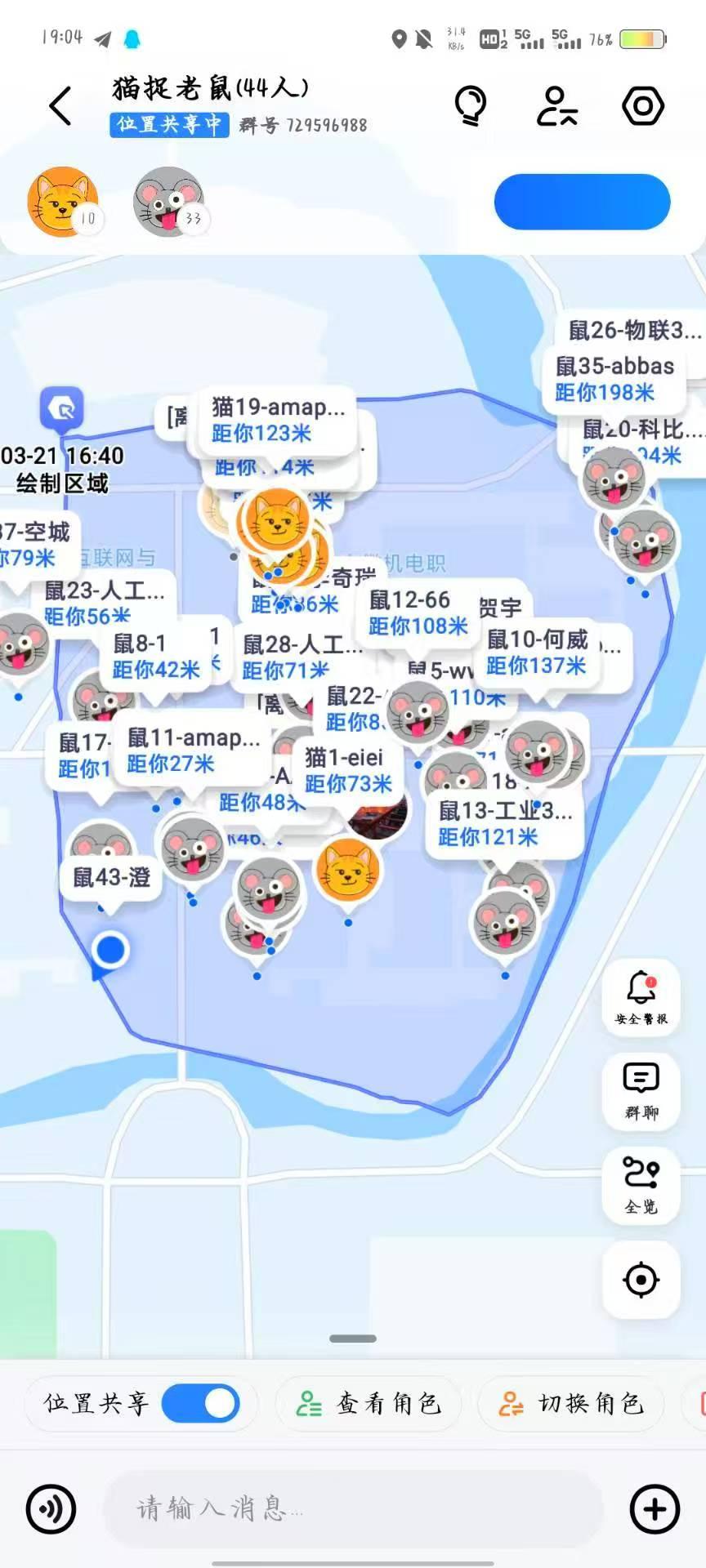Viewport: 706px width, 1568px height.
Task: Tap the grey mouse team avatar
Action: pos(168,203)
